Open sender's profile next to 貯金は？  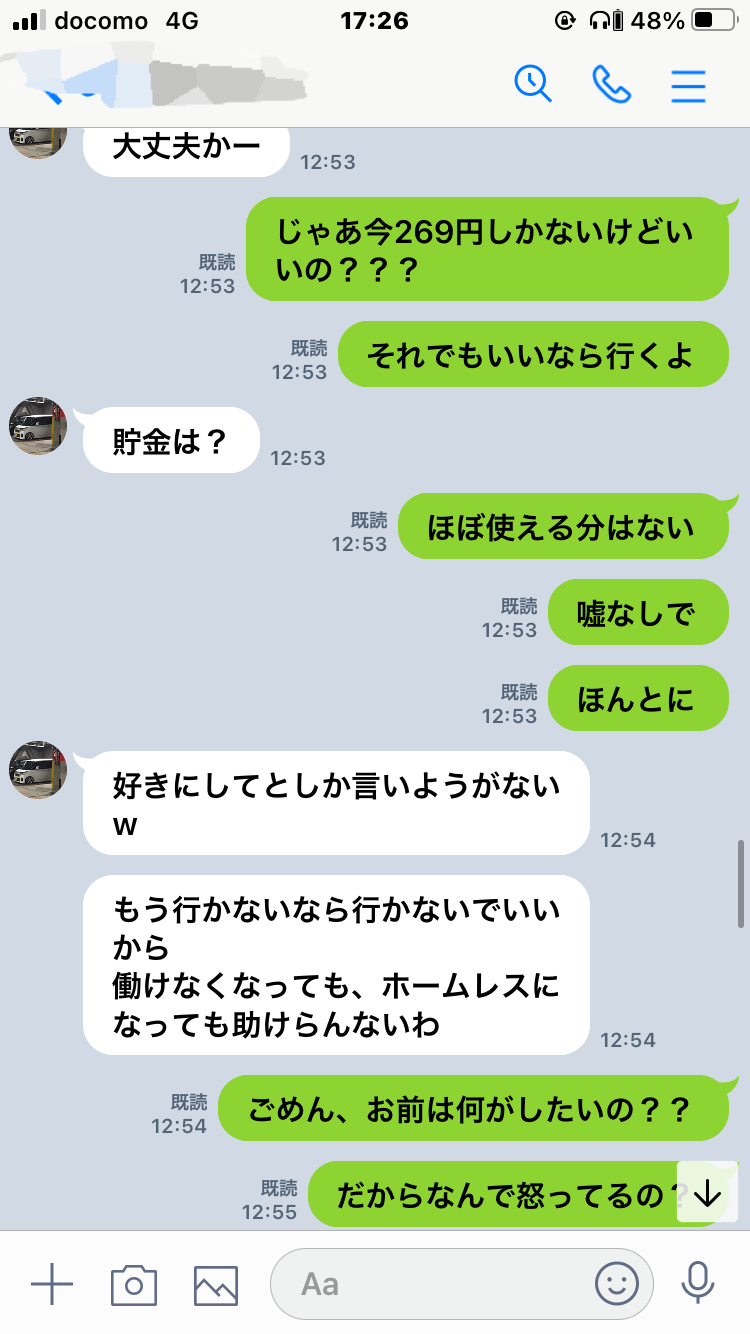[x=38, y=426]
